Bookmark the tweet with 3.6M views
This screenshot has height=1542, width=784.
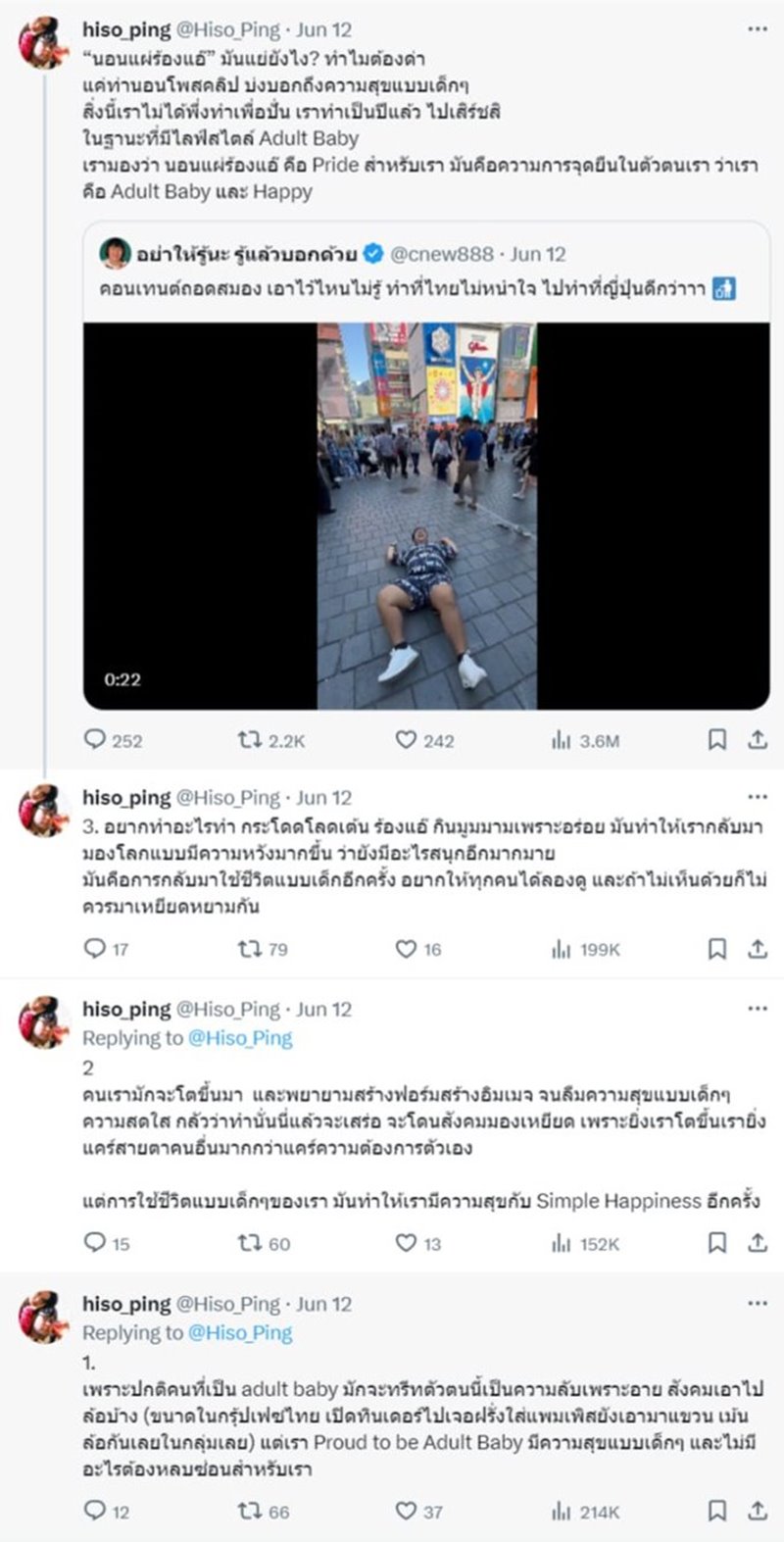pyautogui.click(x=717, y=740)
